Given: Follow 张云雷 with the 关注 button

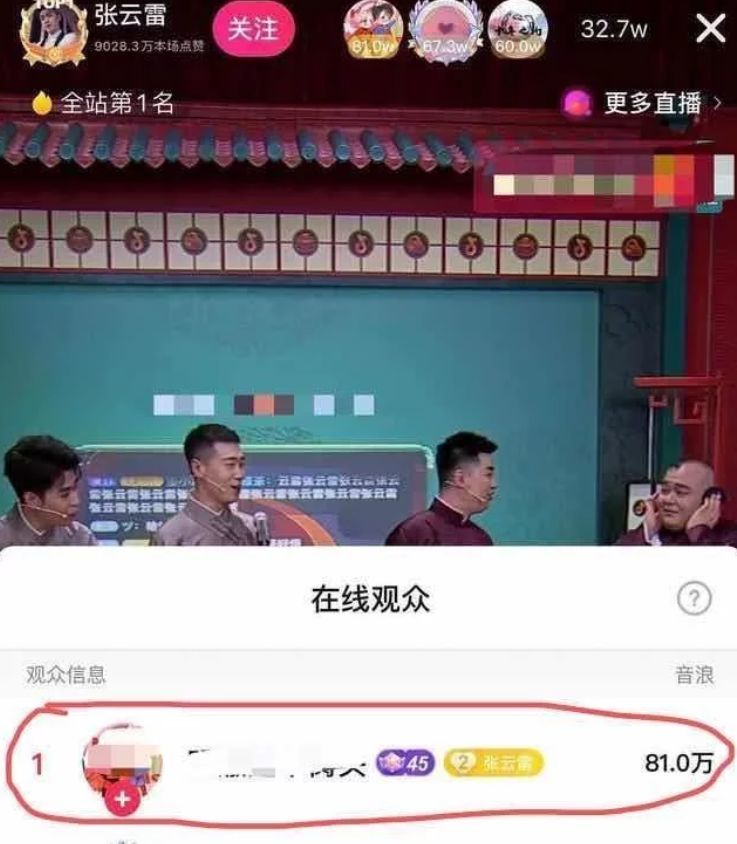Looking at the screenshot, I should point(254,28).
